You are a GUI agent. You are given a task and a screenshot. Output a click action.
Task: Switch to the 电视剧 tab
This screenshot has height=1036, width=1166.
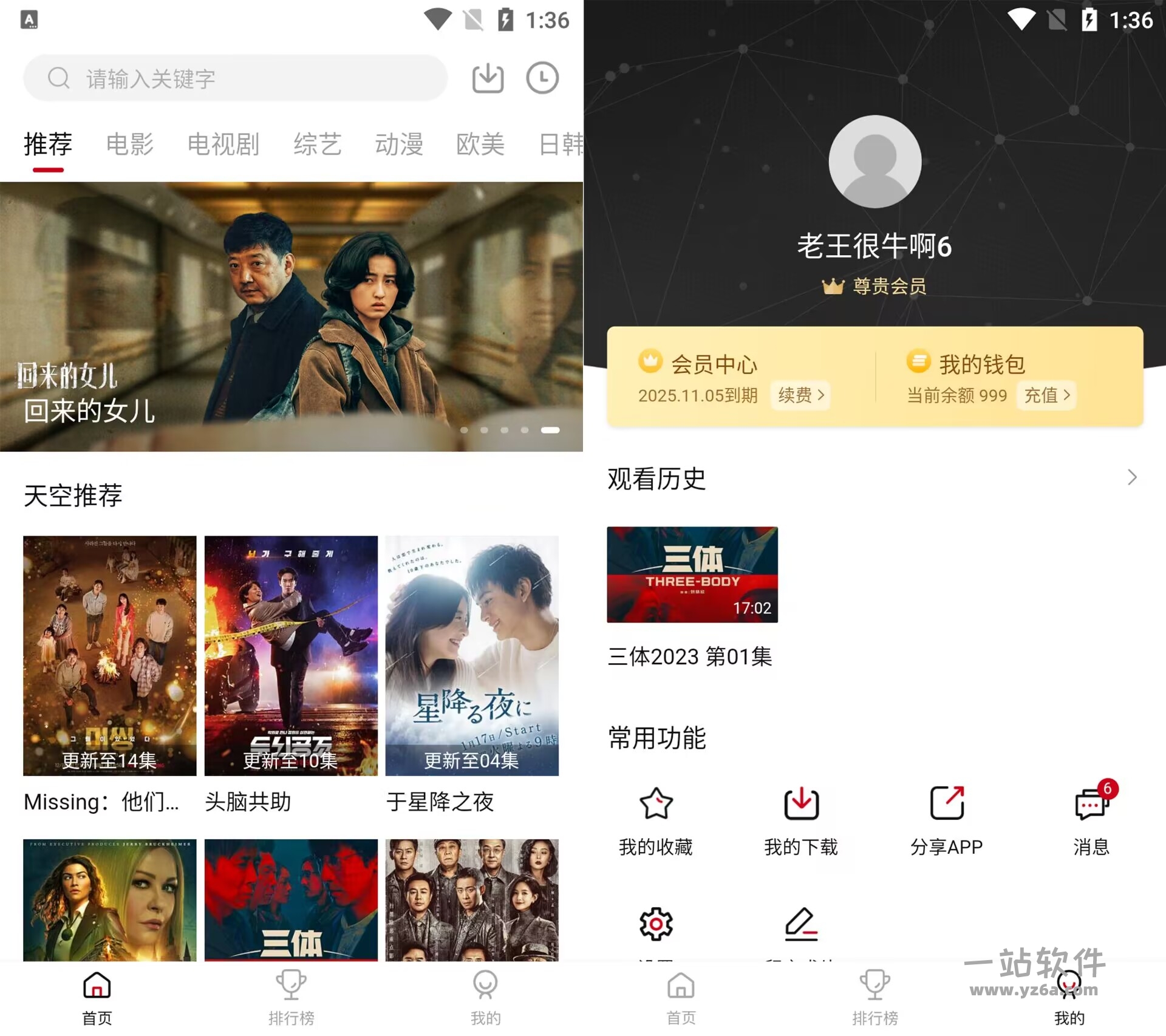point(223,145)
